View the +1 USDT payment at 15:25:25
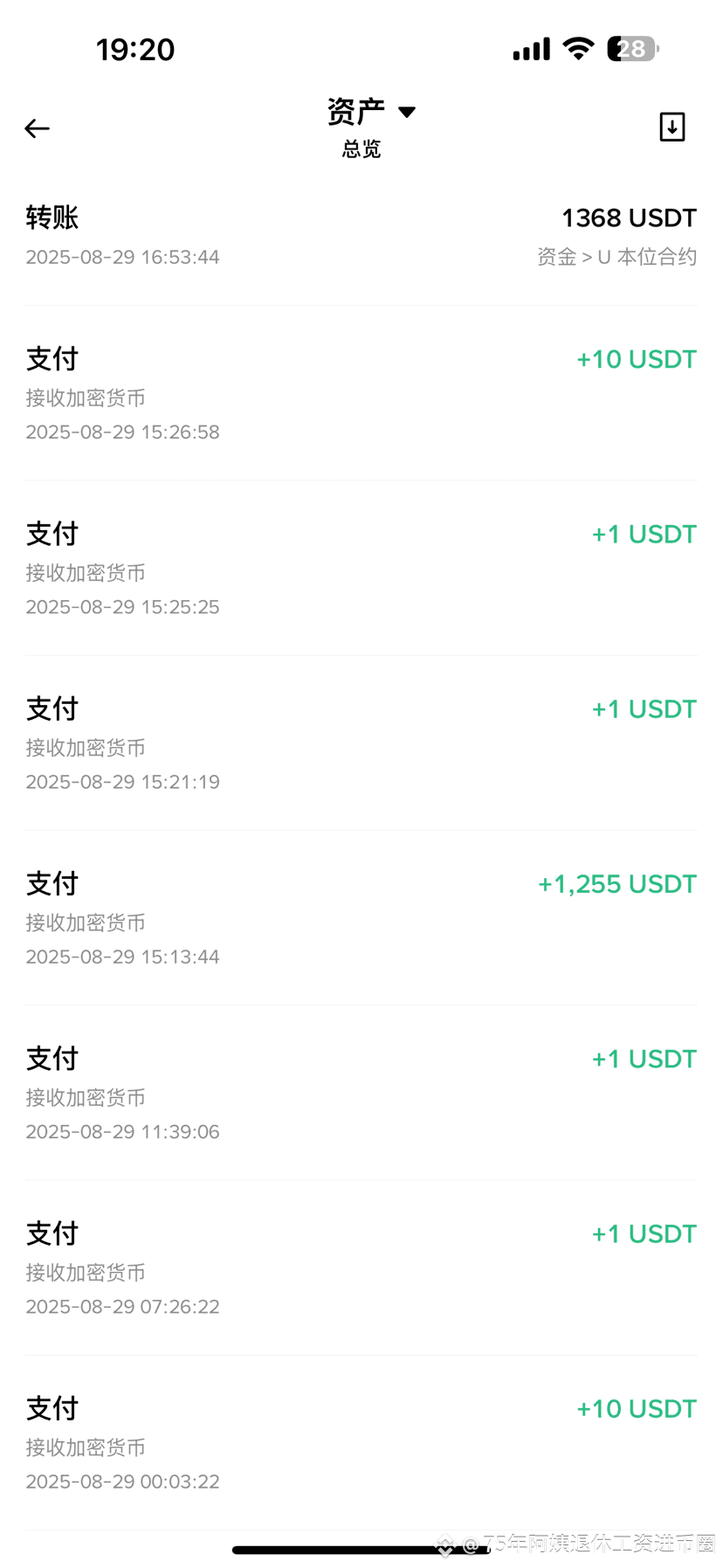Image resolution: width=723 pixels, height=1568 pixels. pos(361,569)
